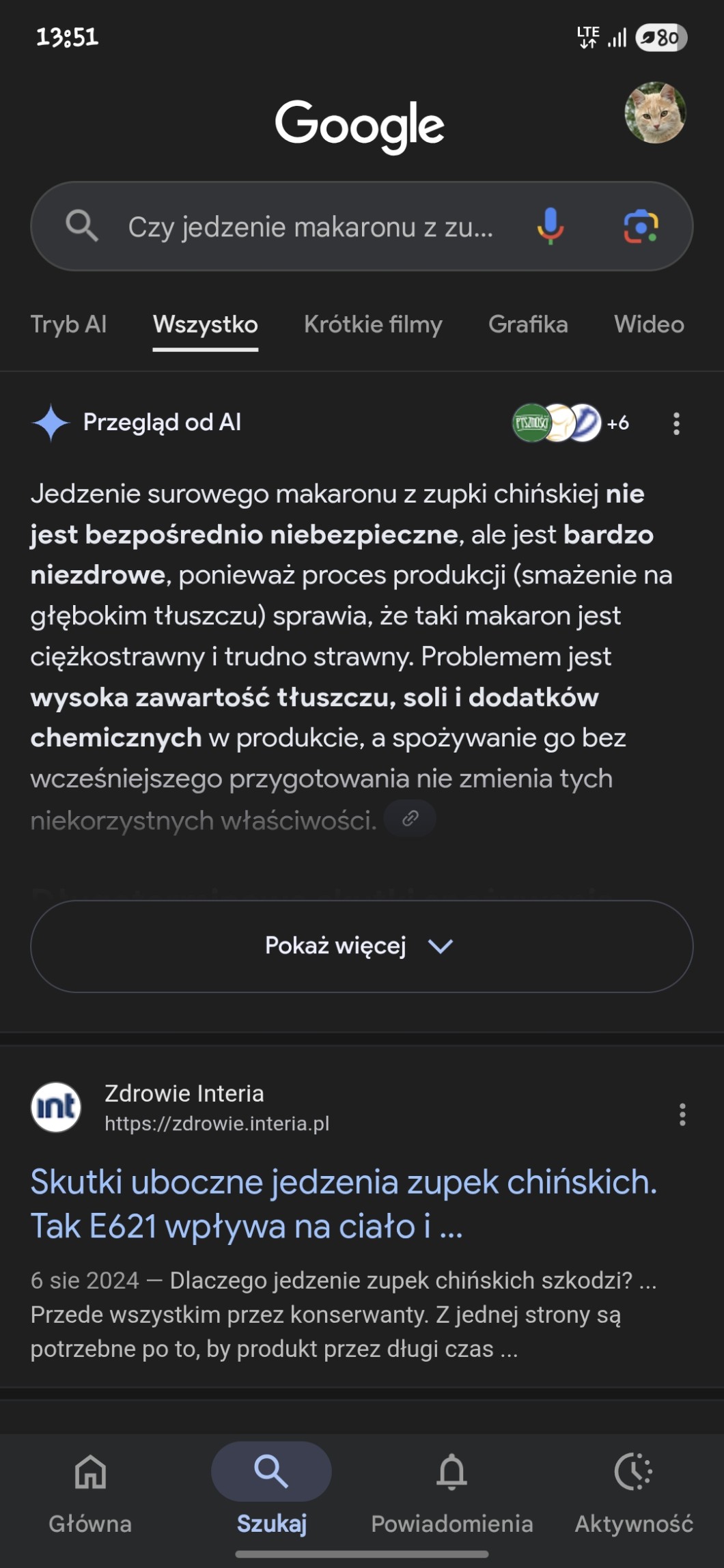This screenshot has height=1568, width=724.
Task: Switch to the Wideo tab
Action: 649,324
